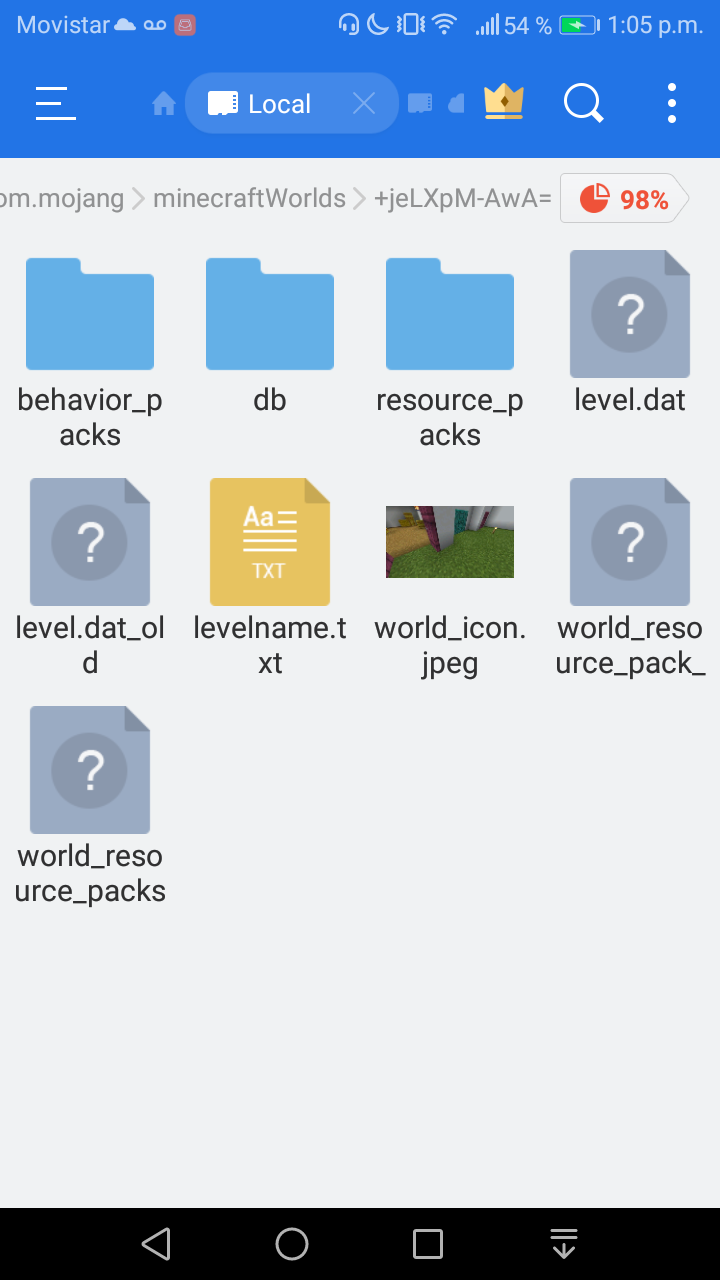Open recent apps overview
The height and width of the screenshot is (1280, 720).
(428, 1244)
